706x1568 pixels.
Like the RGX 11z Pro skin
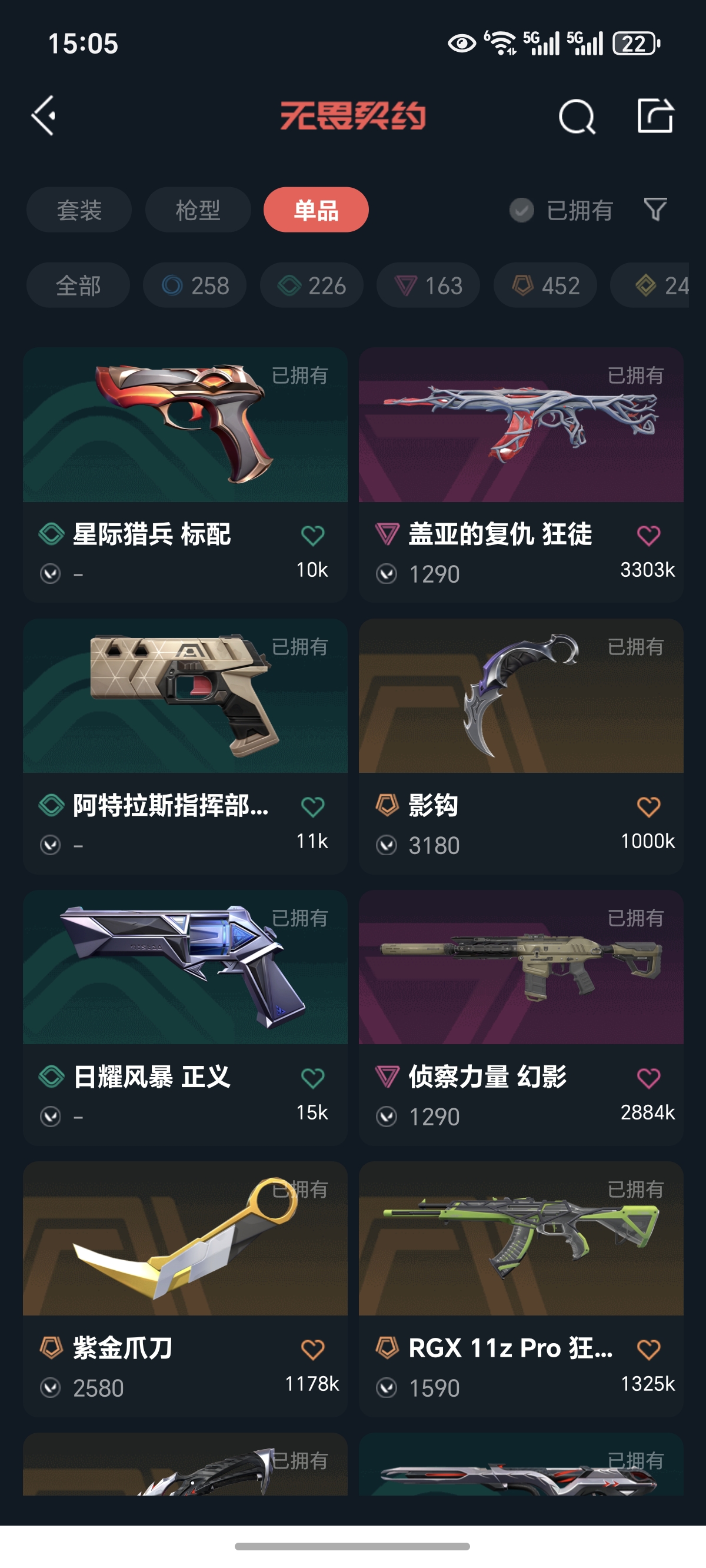point(648,1350)
